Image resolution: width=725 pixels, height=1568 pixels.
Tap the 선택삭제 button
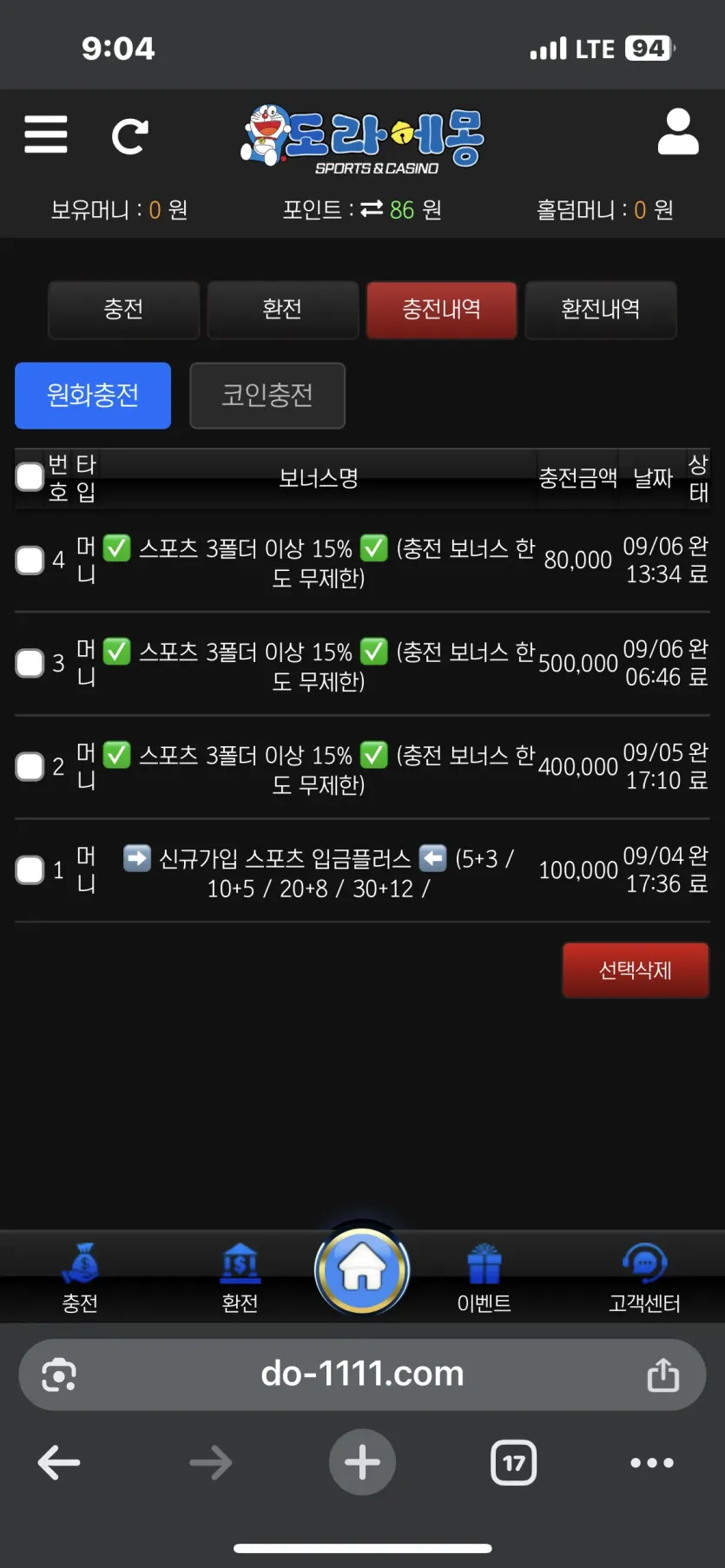point(636,970)
